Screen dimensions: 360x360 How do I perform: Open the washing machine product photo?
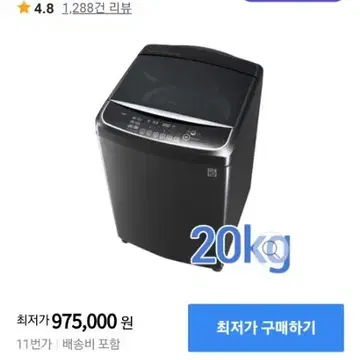(x=180, y=157)
